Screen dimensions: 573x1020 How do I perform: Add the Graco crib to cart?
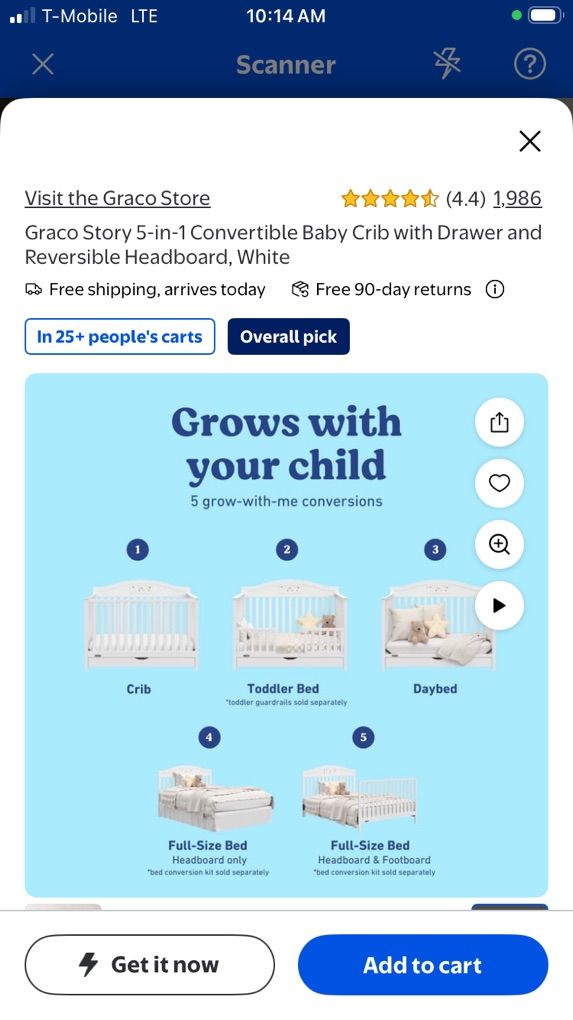click(x=423, y=965)
